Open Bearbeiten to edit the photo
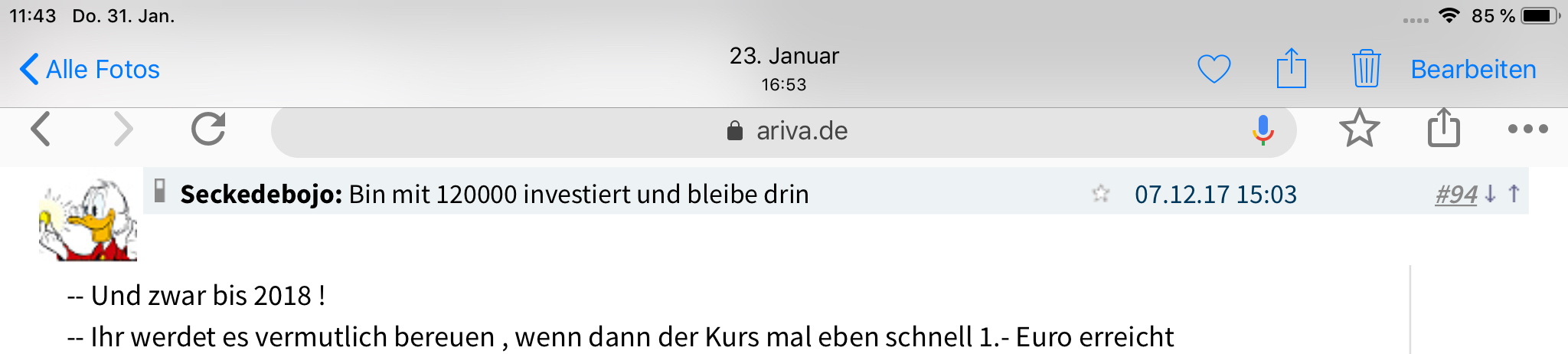 pyautogui.click(x=1473, y=69)
